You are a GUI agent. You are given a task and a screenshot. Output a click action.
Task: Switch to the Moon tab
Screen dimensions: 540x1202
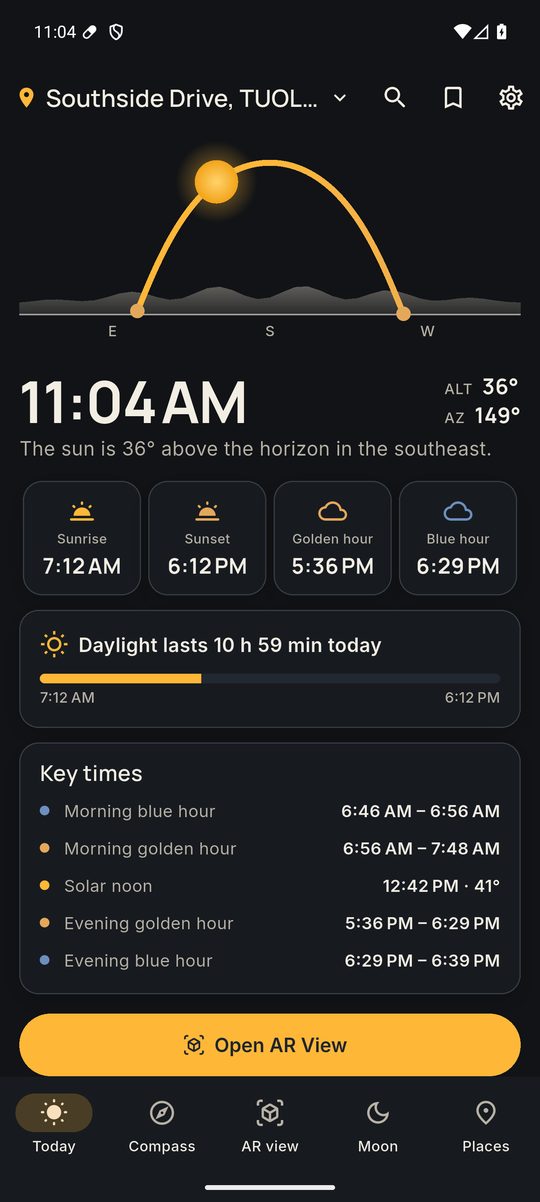click(378, 1127)
